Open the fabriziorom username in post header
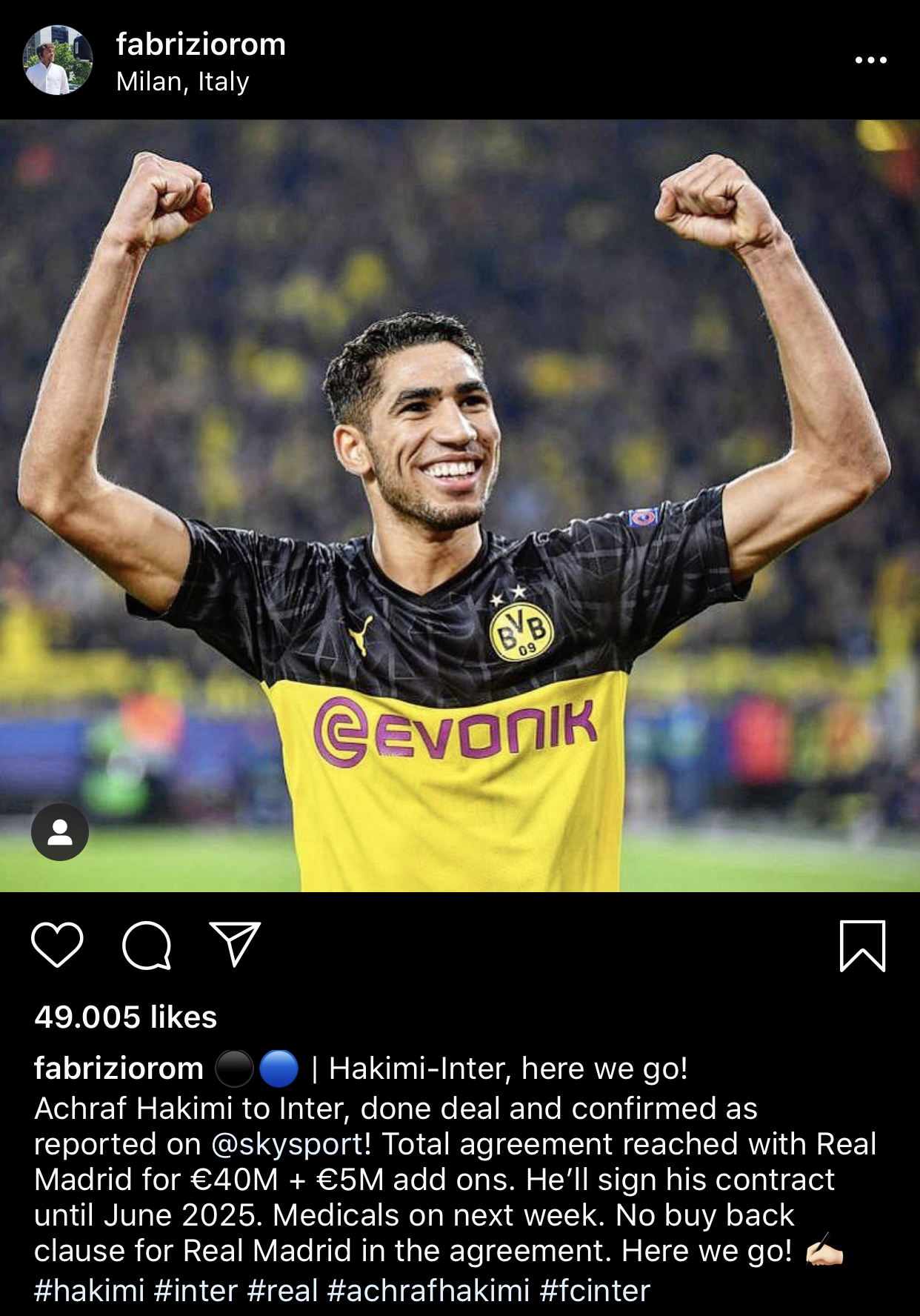The height and width of the screenshot is (1316, 920). (x=201, y=44)
